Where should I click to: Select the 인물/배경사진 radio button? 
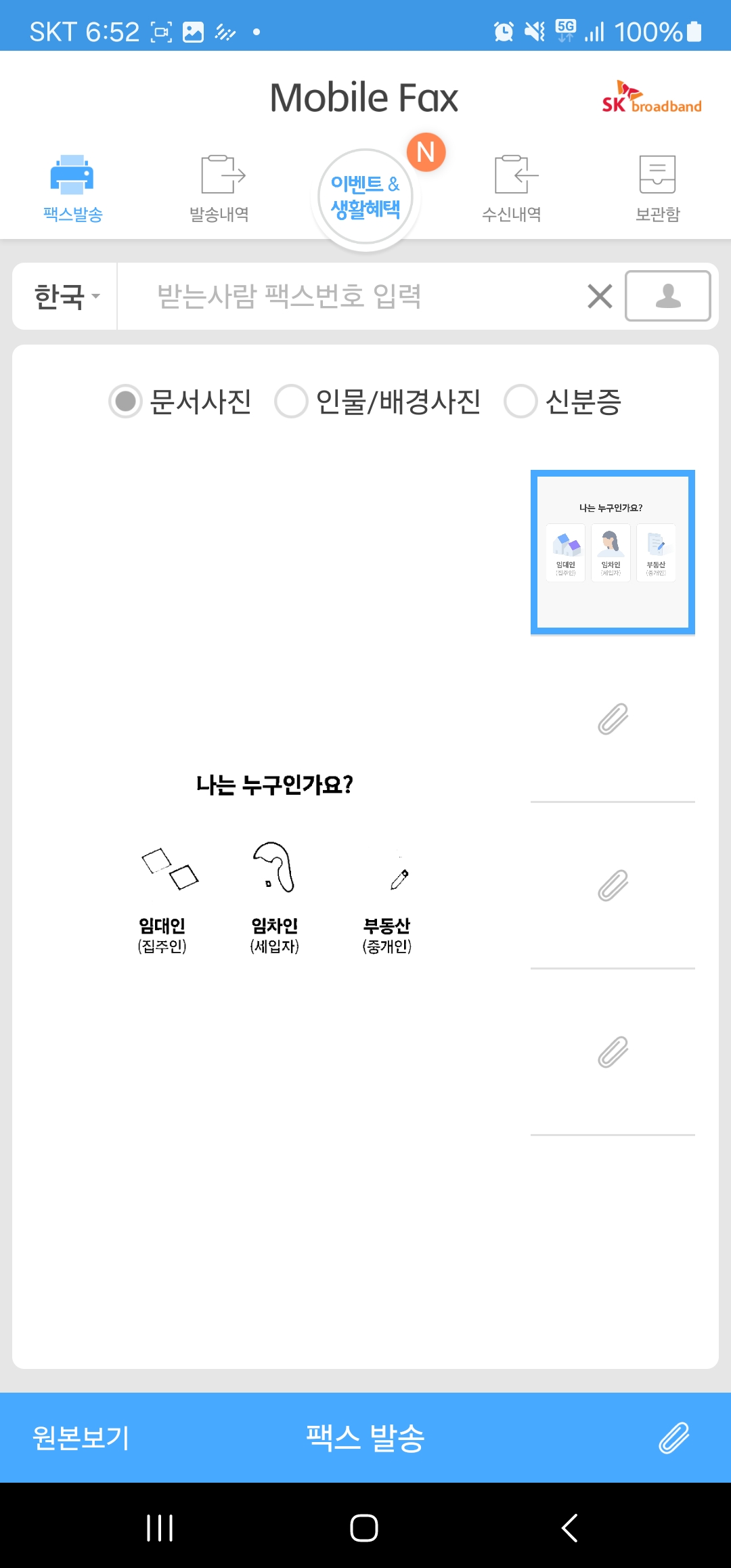pyautogui.click(x=290, y=401)
